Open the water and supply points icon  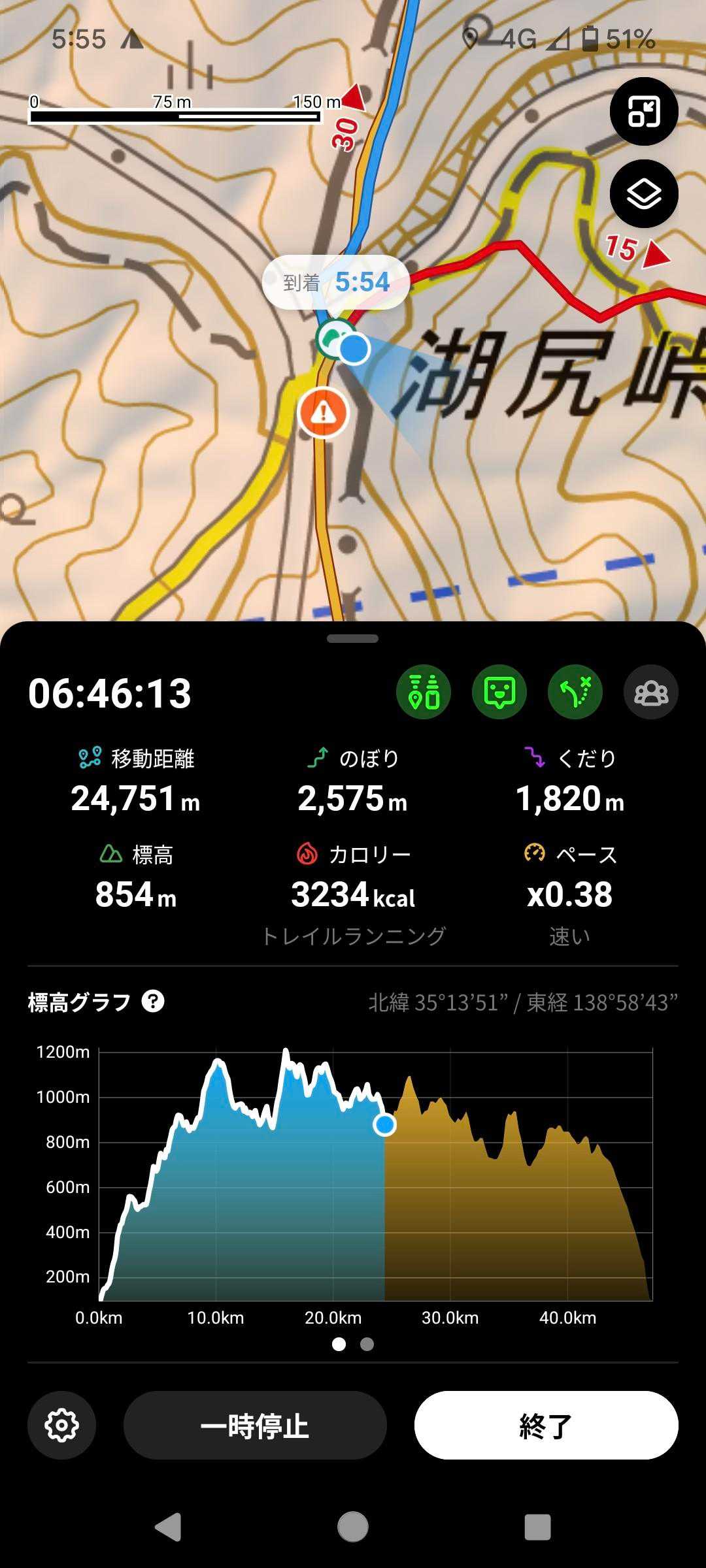(424, 693)
